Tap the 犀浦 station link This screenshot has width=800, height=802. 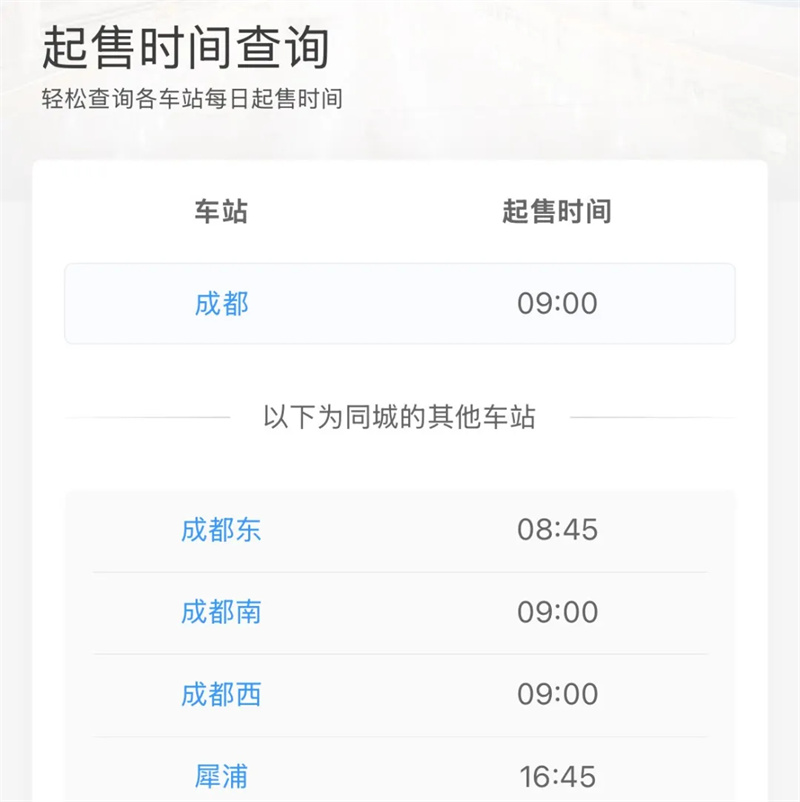pos(221,776)
